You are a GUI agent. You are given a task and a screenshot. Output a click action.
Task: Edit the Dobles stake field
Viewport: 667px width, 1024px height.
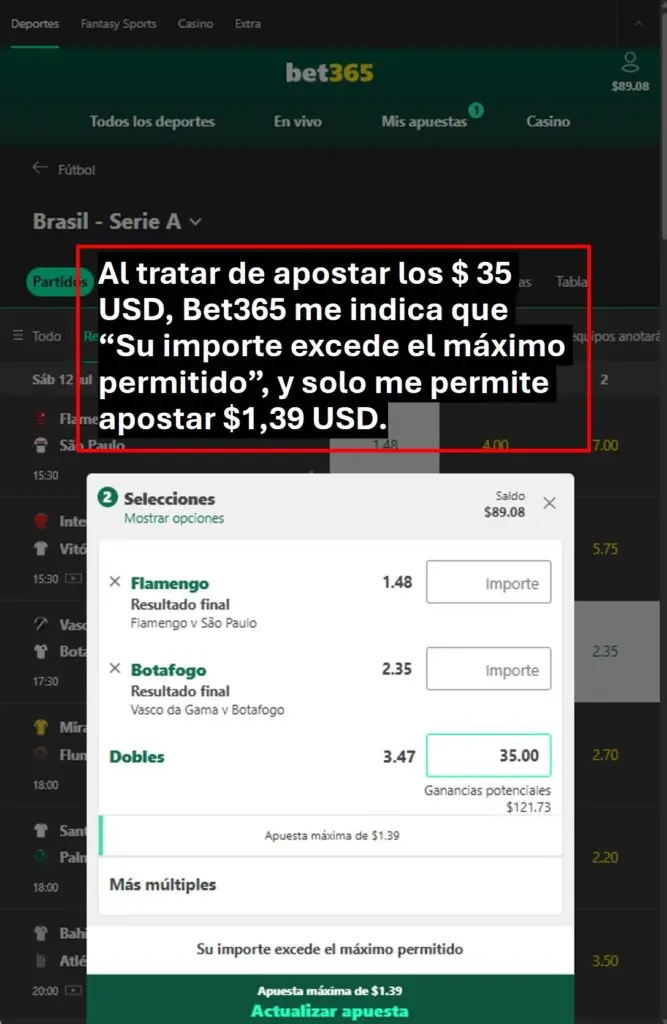coord(488,756)
